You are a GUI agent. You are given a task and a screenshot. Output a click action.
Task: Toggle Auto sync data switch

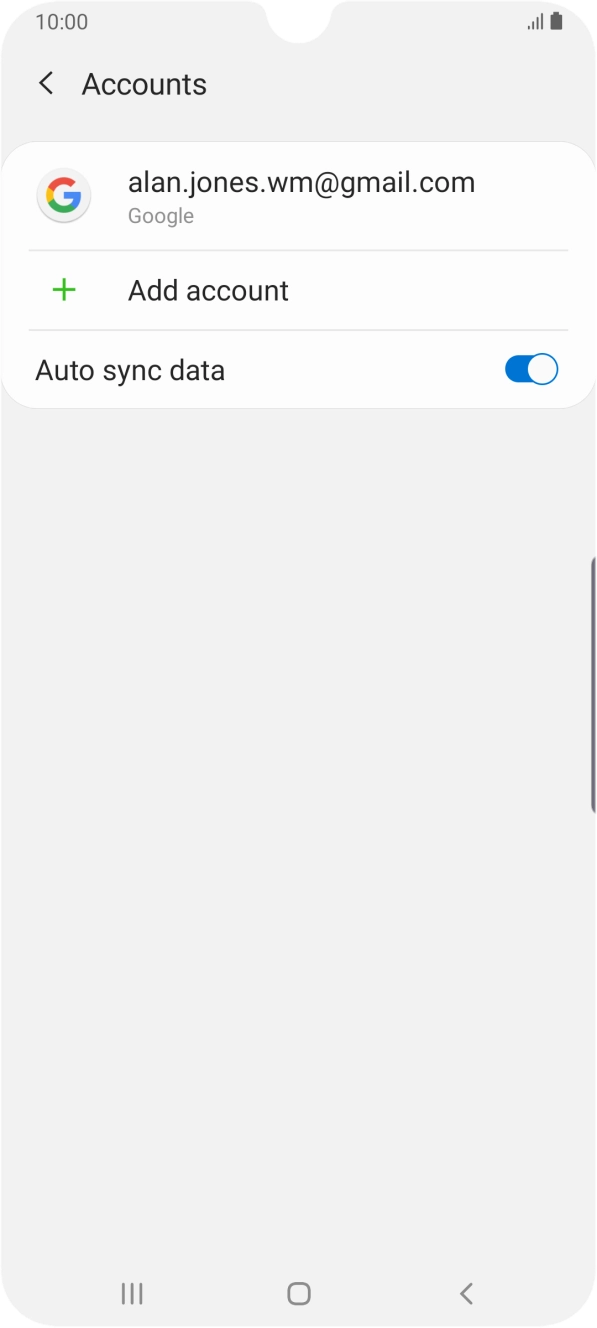(531, 370)
